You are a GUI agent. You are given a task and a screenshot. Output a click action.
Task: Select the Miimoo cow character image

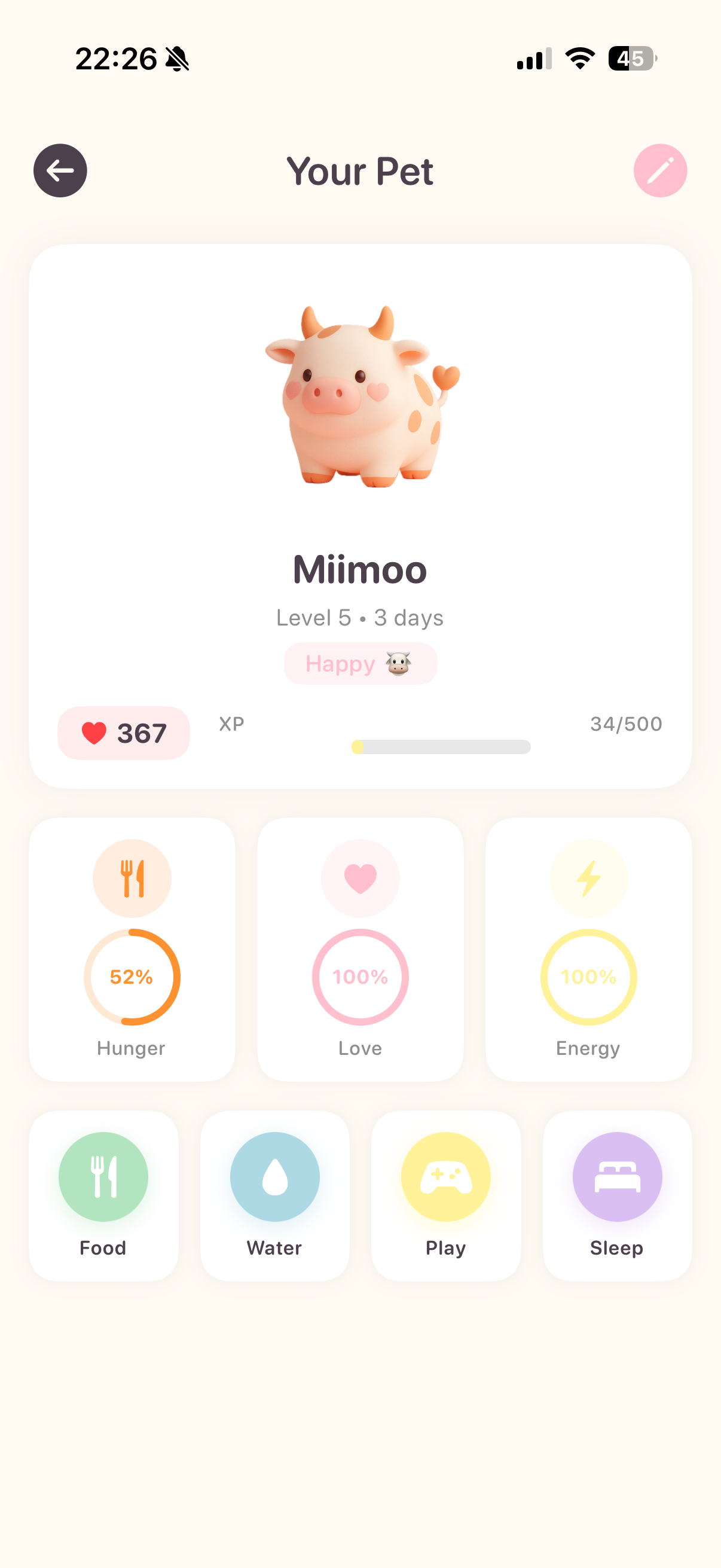360,396
